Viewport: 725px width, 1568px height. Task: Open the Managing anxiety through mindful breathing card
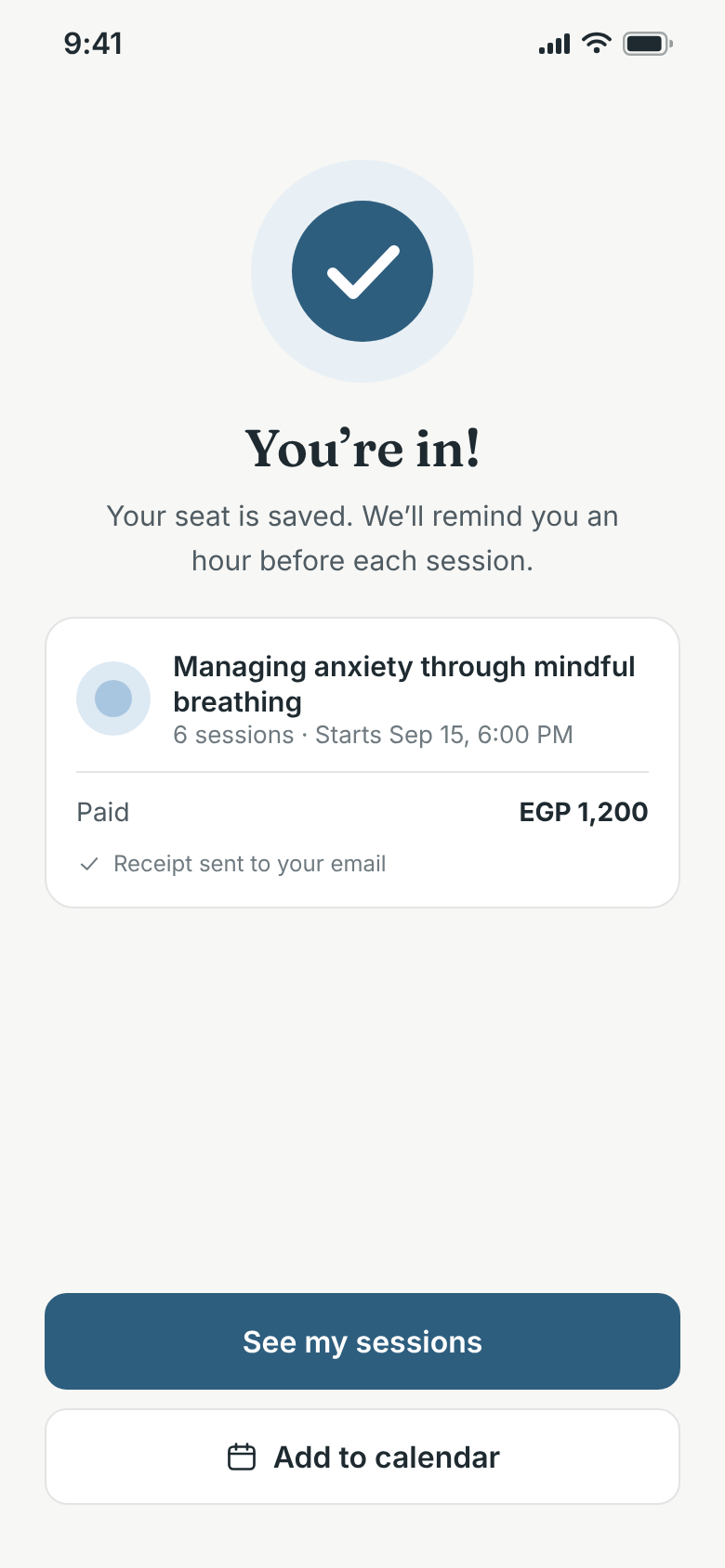pyautogui.click(x=362, y=763)
